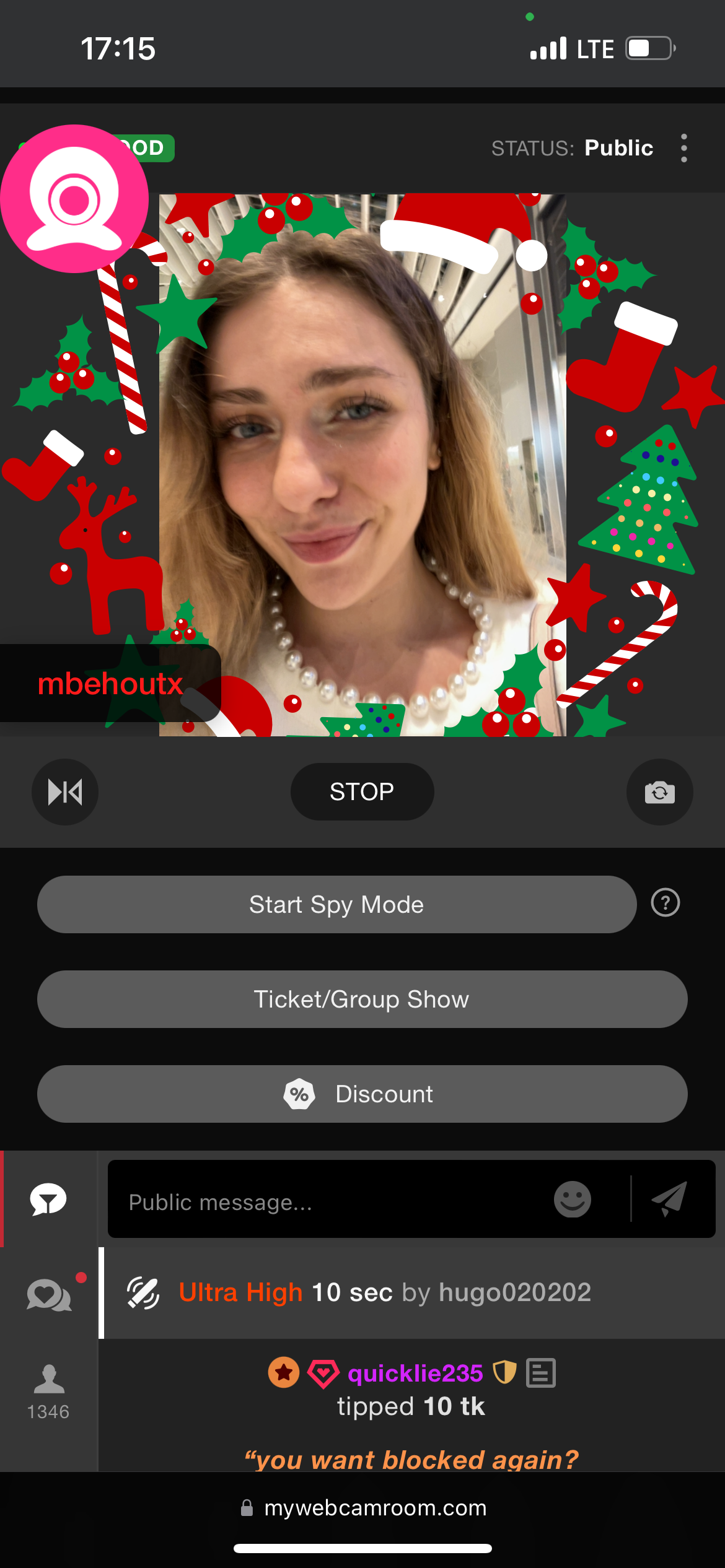Open the notes icon beside quicklie235
This screenshot has height=1568, width=725.
tap(540, 1373)
